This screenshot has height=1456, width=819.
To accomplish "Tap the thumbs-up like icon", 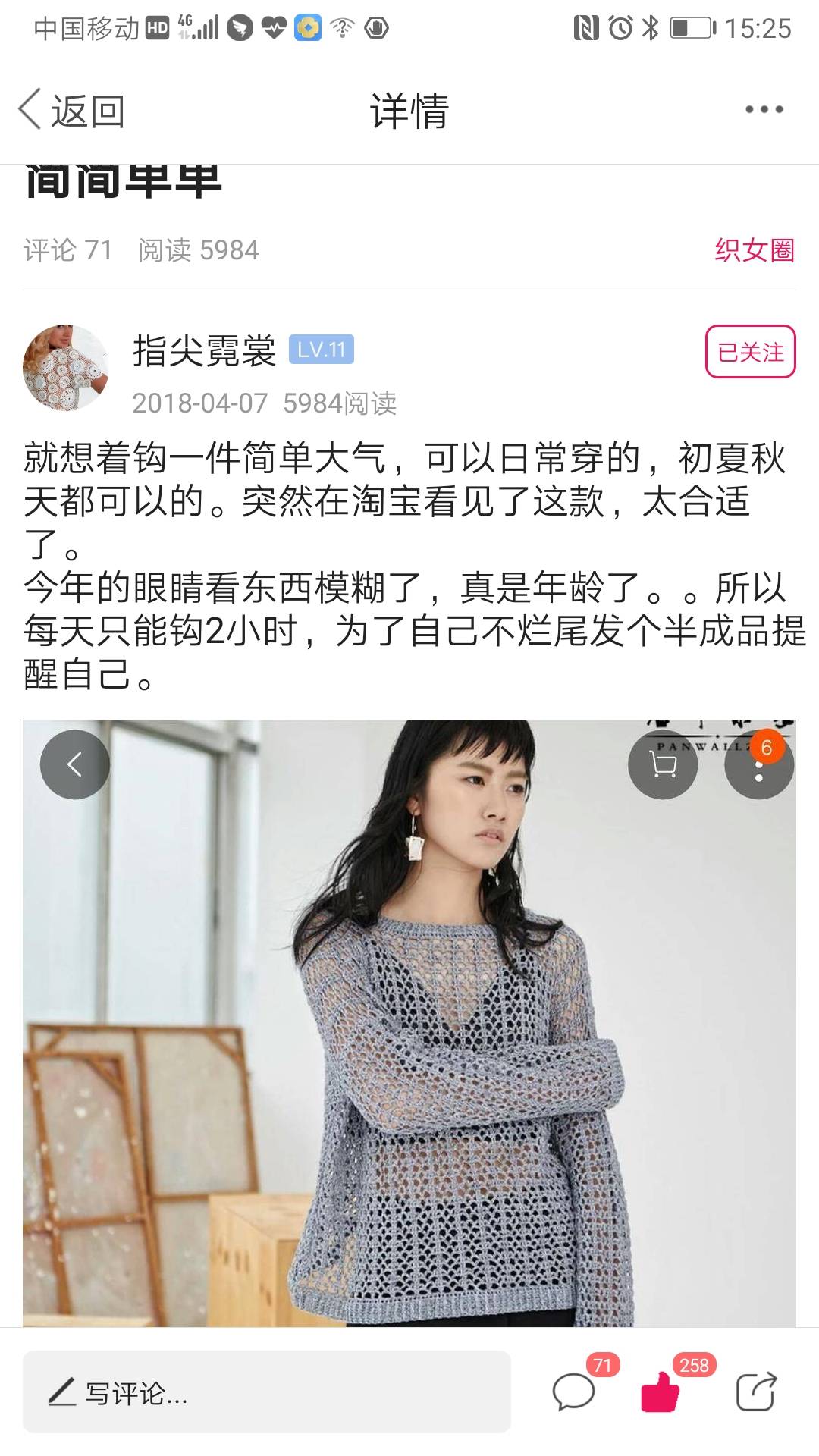I will pos(661,1392).
